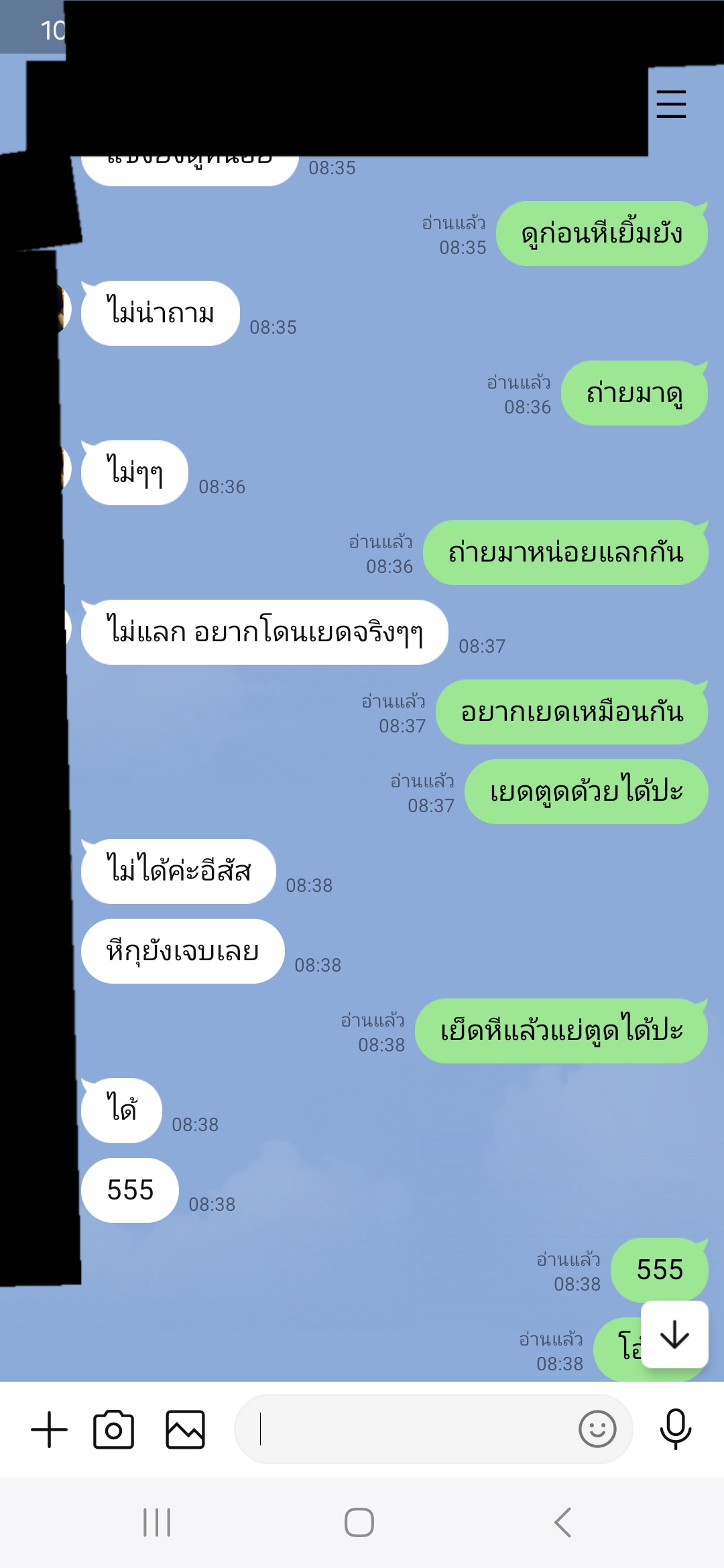Open the photo gallery picker
724x1568 pixels.
point(185,1429)
